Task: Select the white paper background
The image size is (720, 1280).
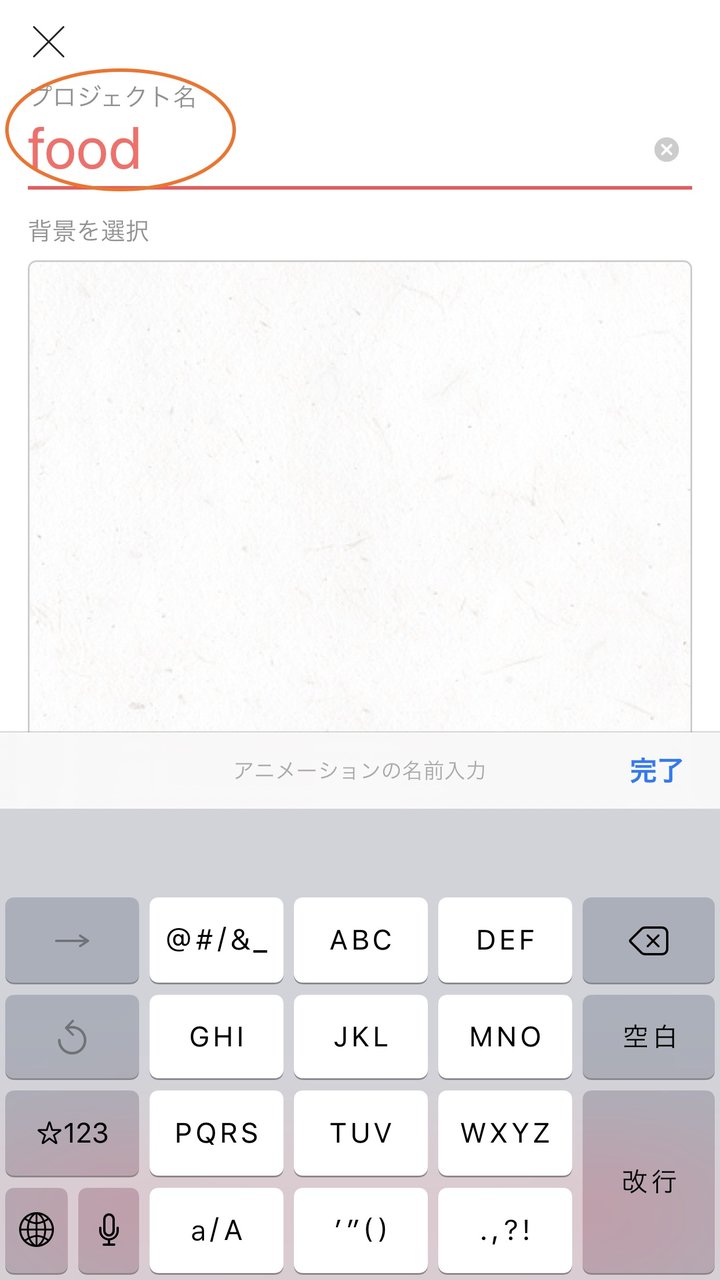Action: (x=360, y=496)
